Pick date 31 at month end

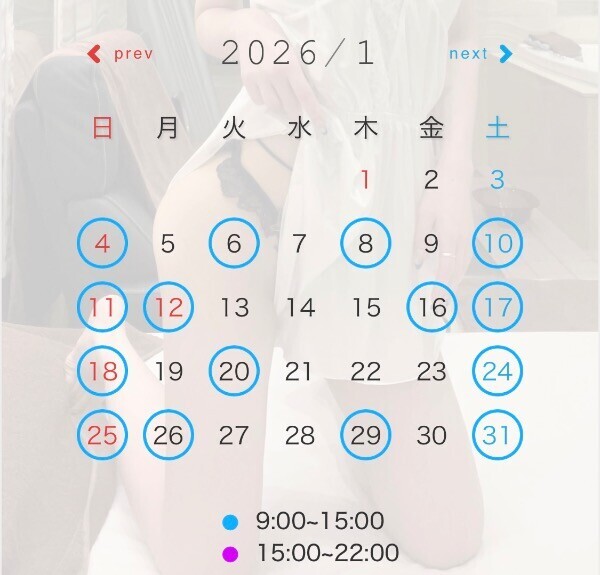497,436
